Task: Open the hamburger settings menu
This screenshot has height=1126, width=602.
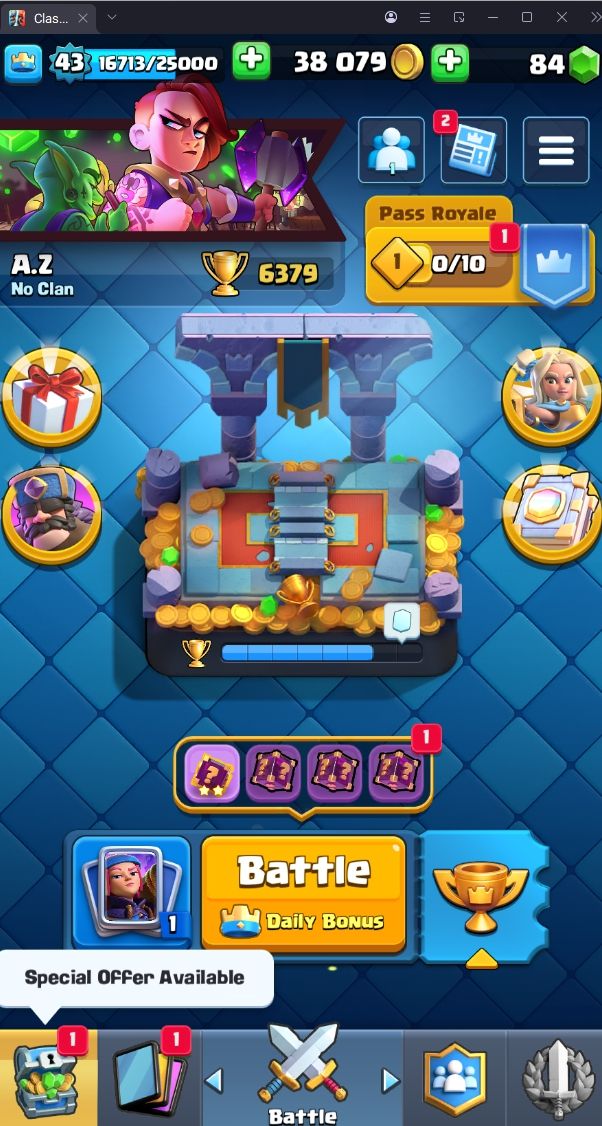Action: click(556, 151)
